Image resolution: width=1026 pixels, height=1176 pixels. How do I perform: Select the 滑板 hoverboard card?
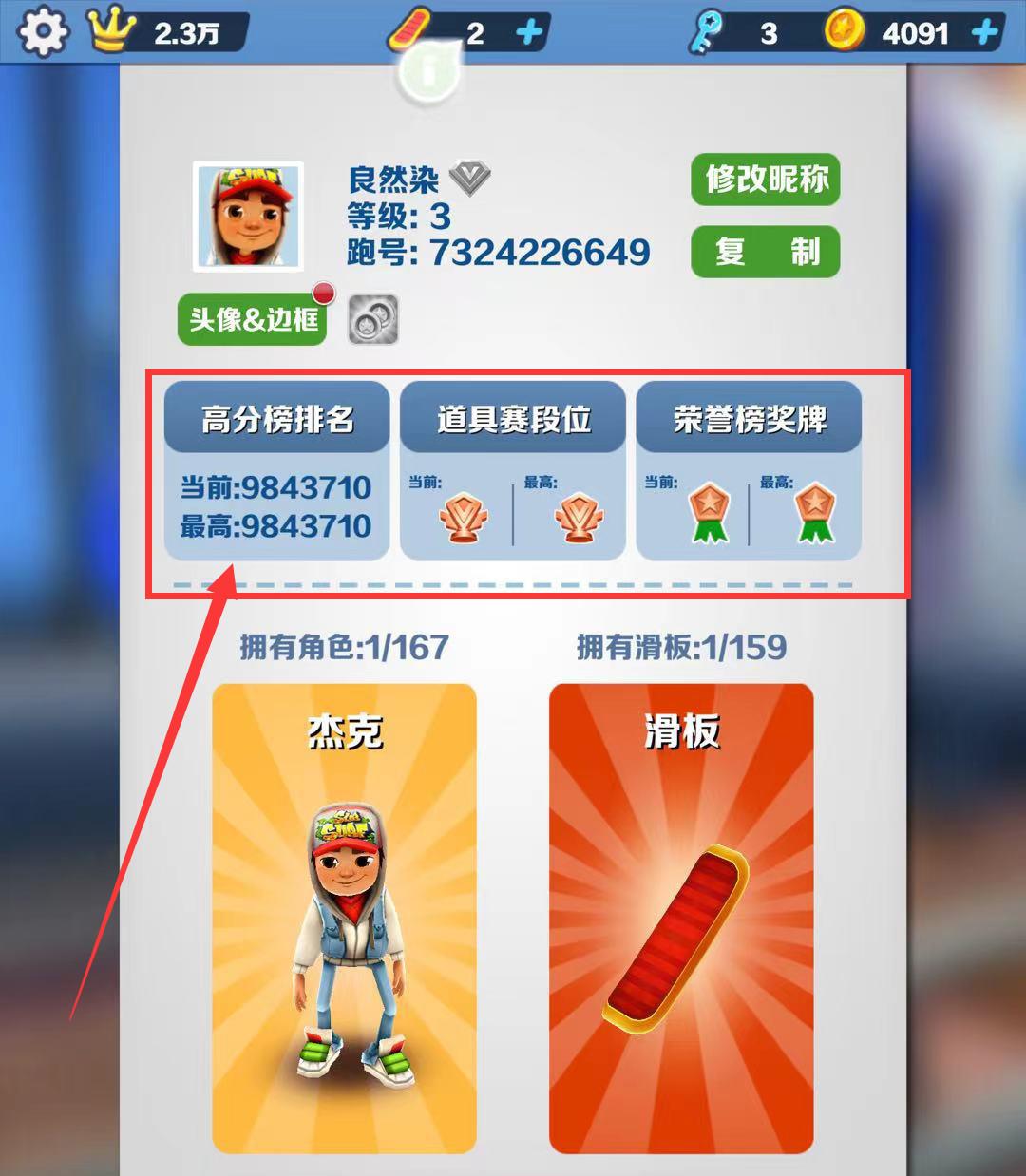click(x=681, y=918)
